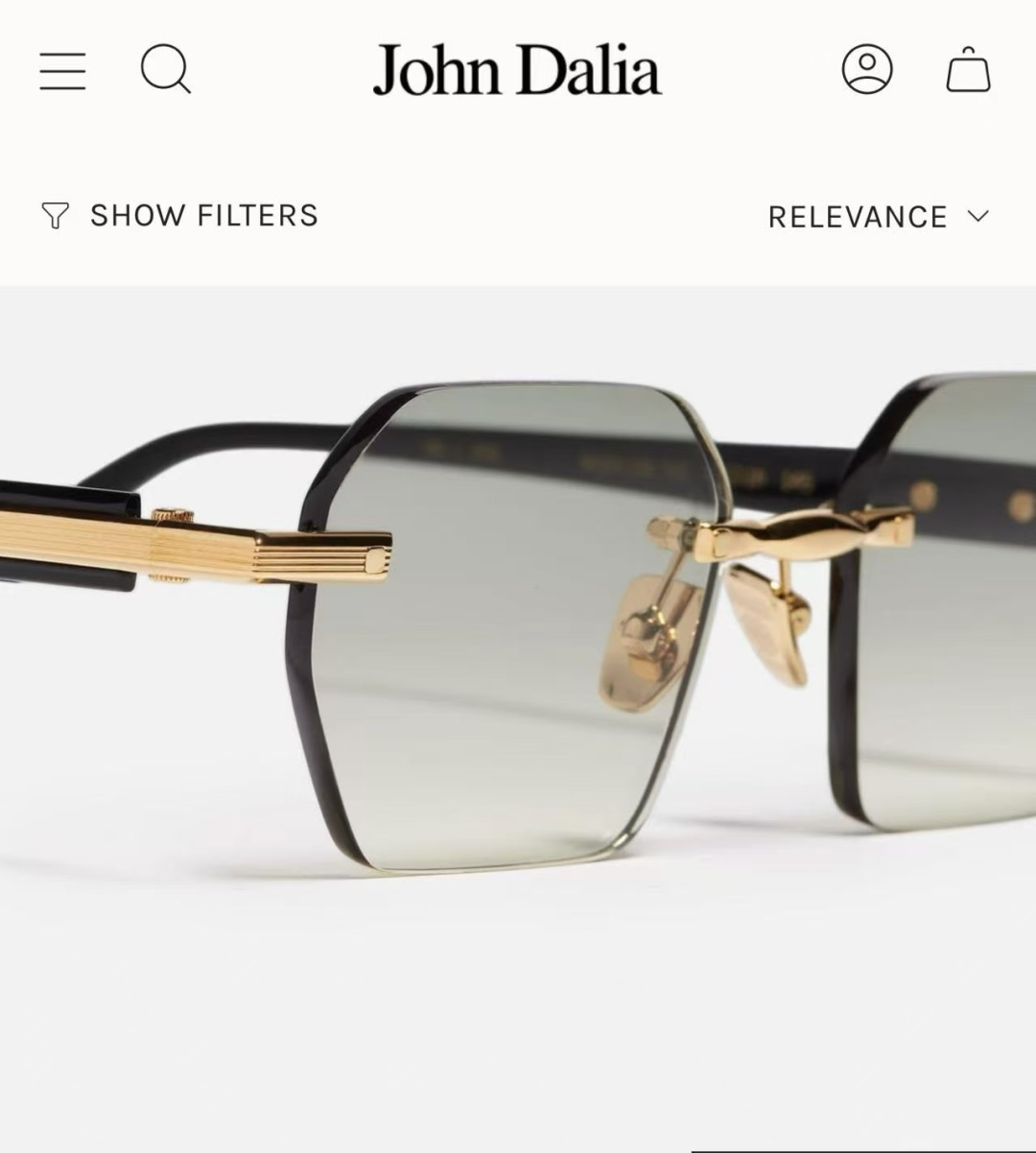
Task: Open the hamburger navigation menu
Action: coord(62,71)
